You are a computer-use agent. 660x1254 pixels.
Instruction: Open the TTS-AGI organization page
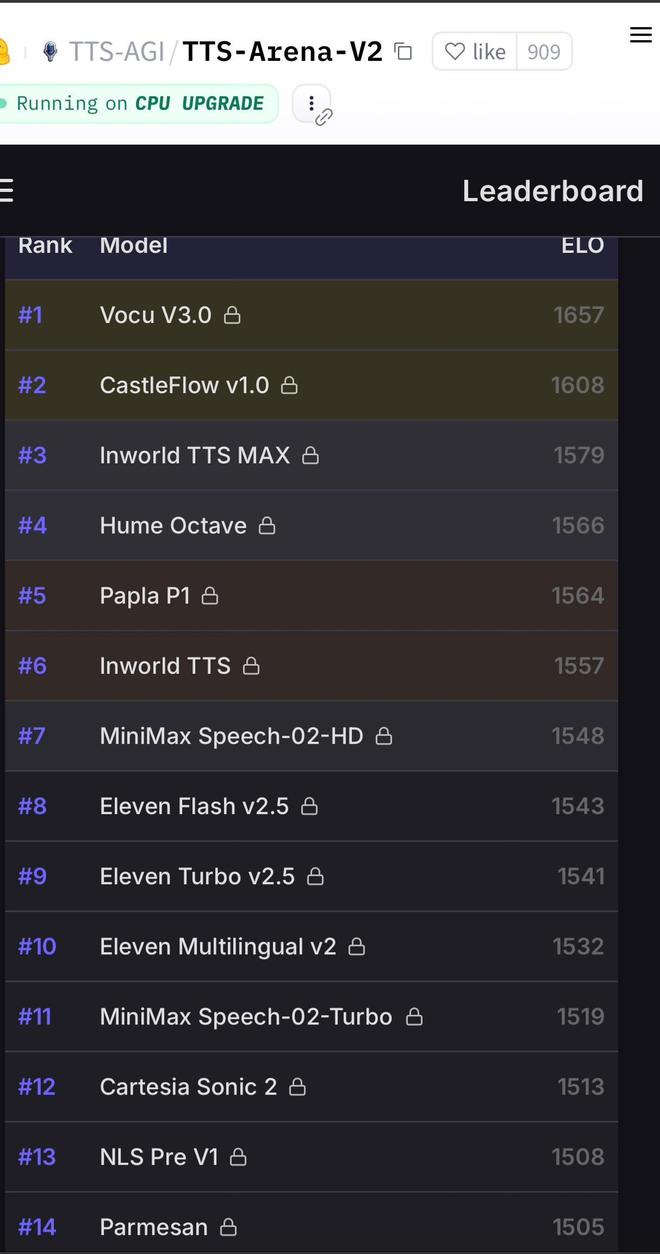click(116, 52)
